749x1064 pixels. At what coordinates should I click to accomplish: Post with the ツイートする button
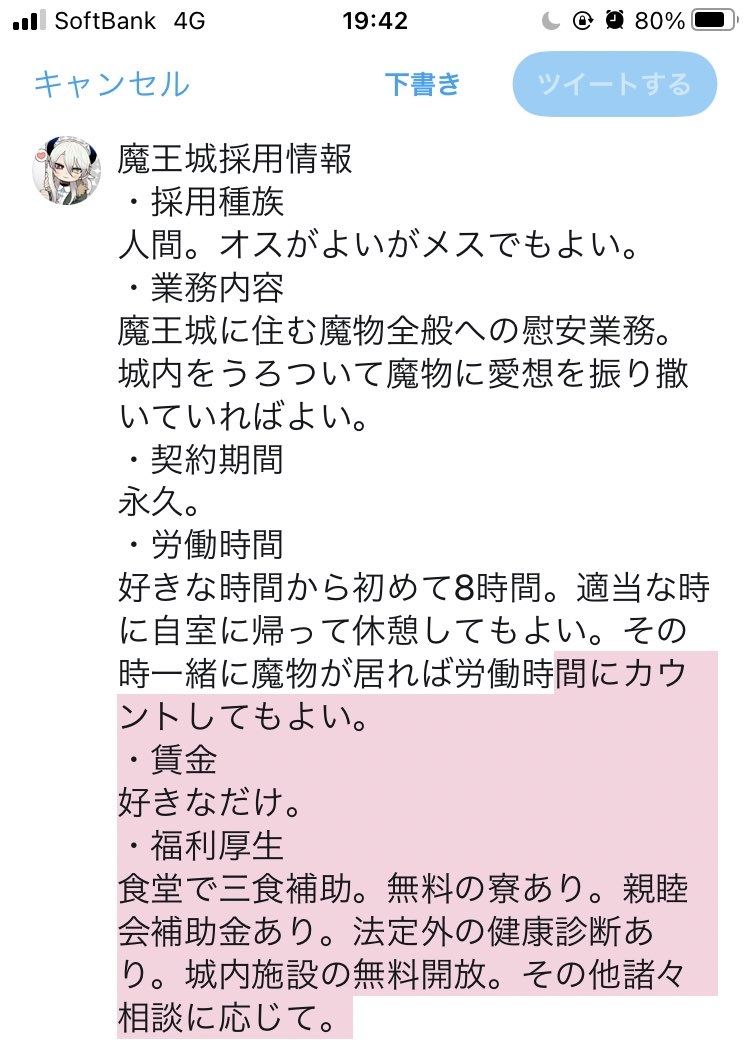click(614, 84)
